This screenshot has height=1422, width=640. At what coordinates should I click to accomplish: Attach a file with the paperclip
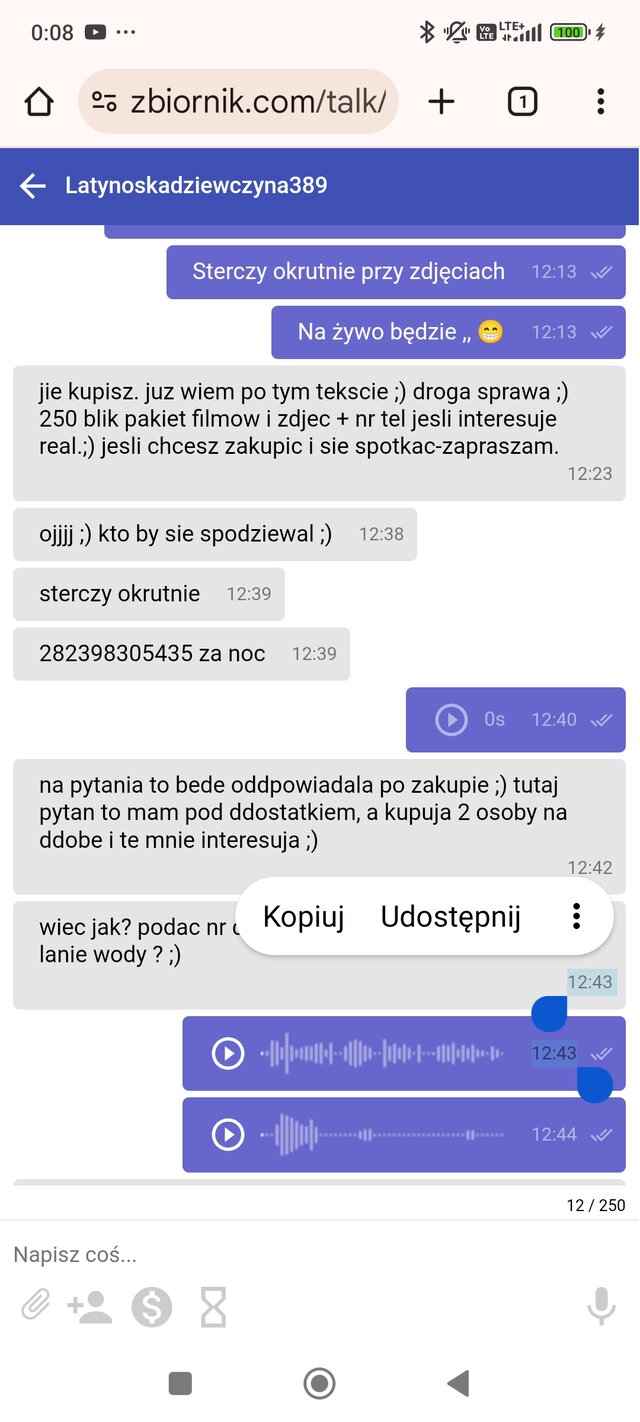pos(35,1306)
